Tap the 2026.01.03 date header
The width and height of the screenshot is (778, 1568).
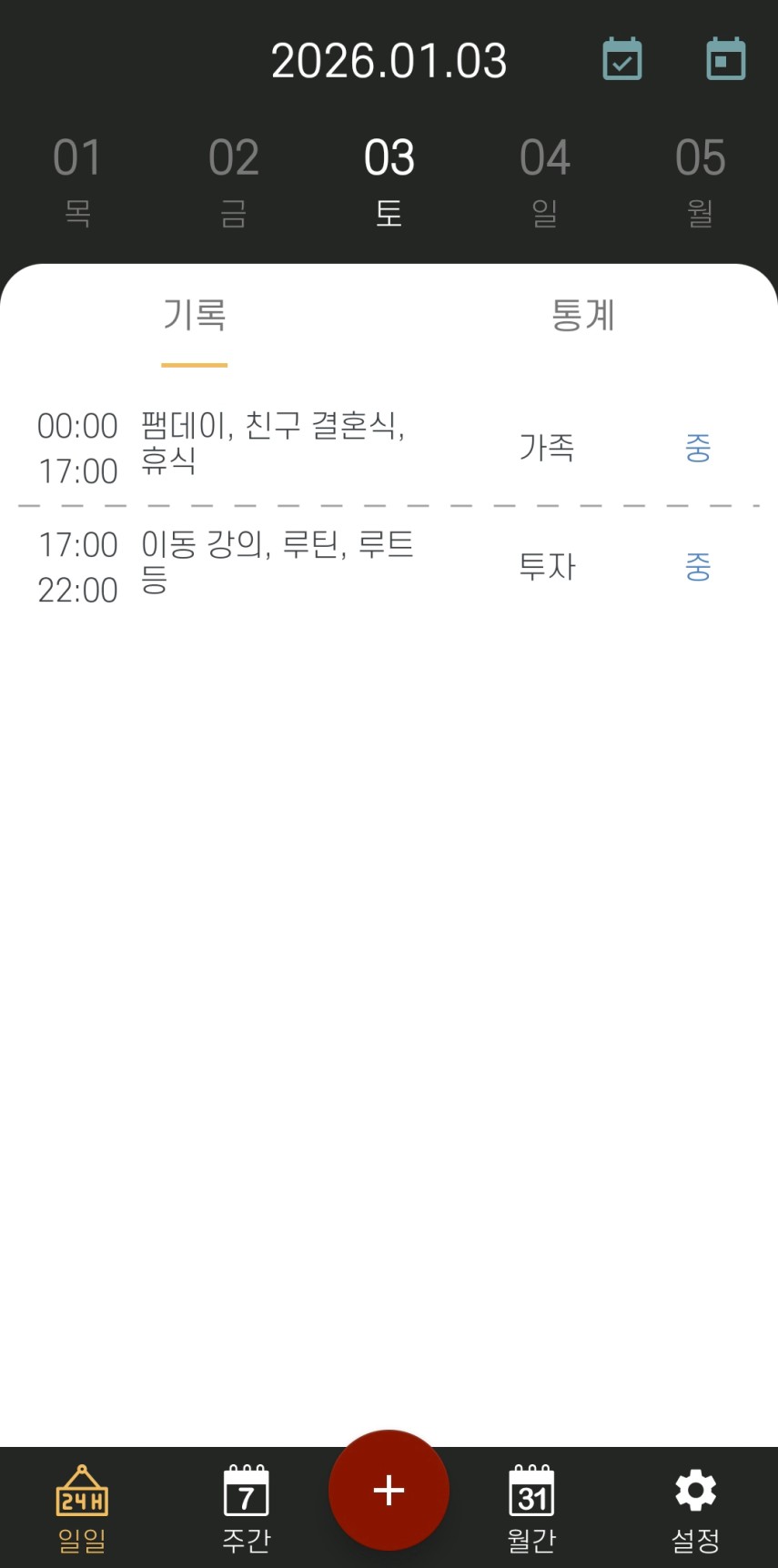389,61
